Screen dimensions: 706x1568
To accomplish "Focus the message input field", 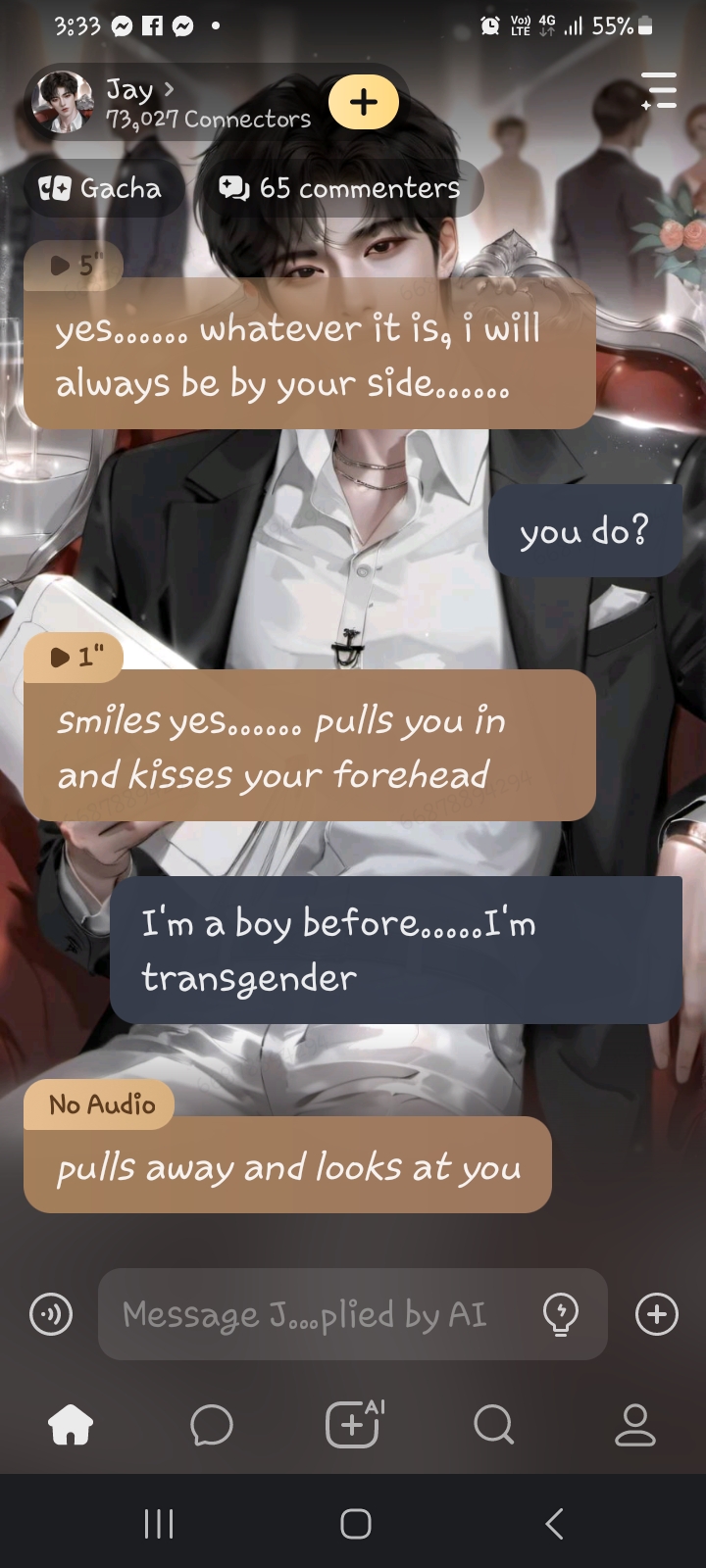I will coord(304,1314).
